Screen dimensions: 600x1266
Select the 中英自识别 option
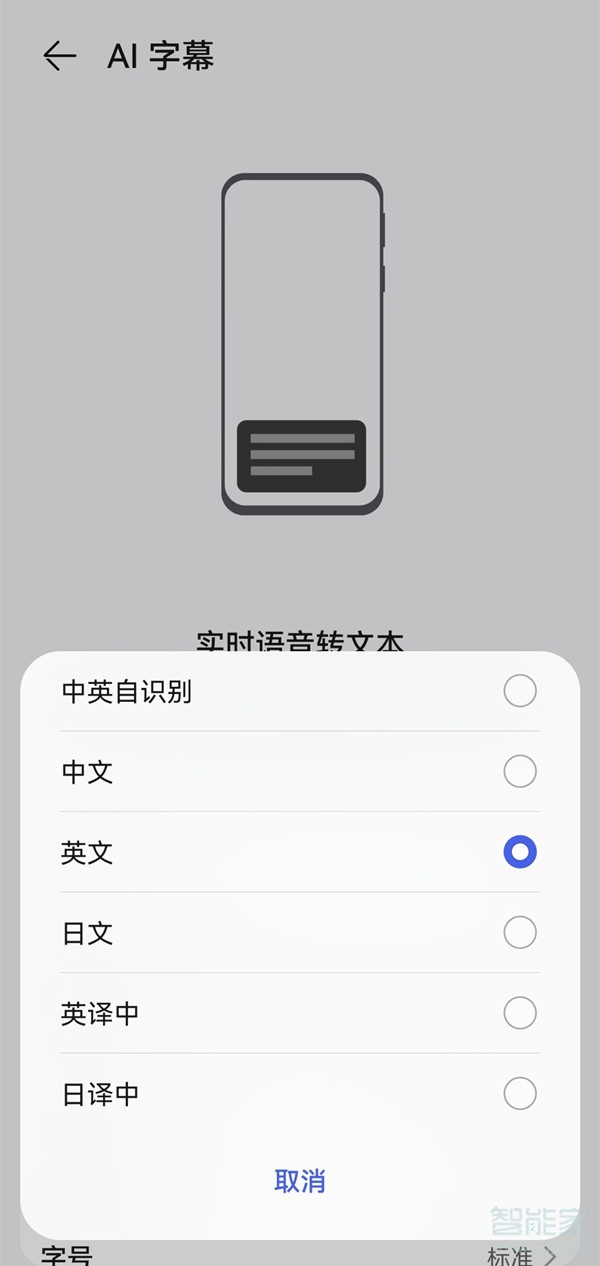pos(519,691)
